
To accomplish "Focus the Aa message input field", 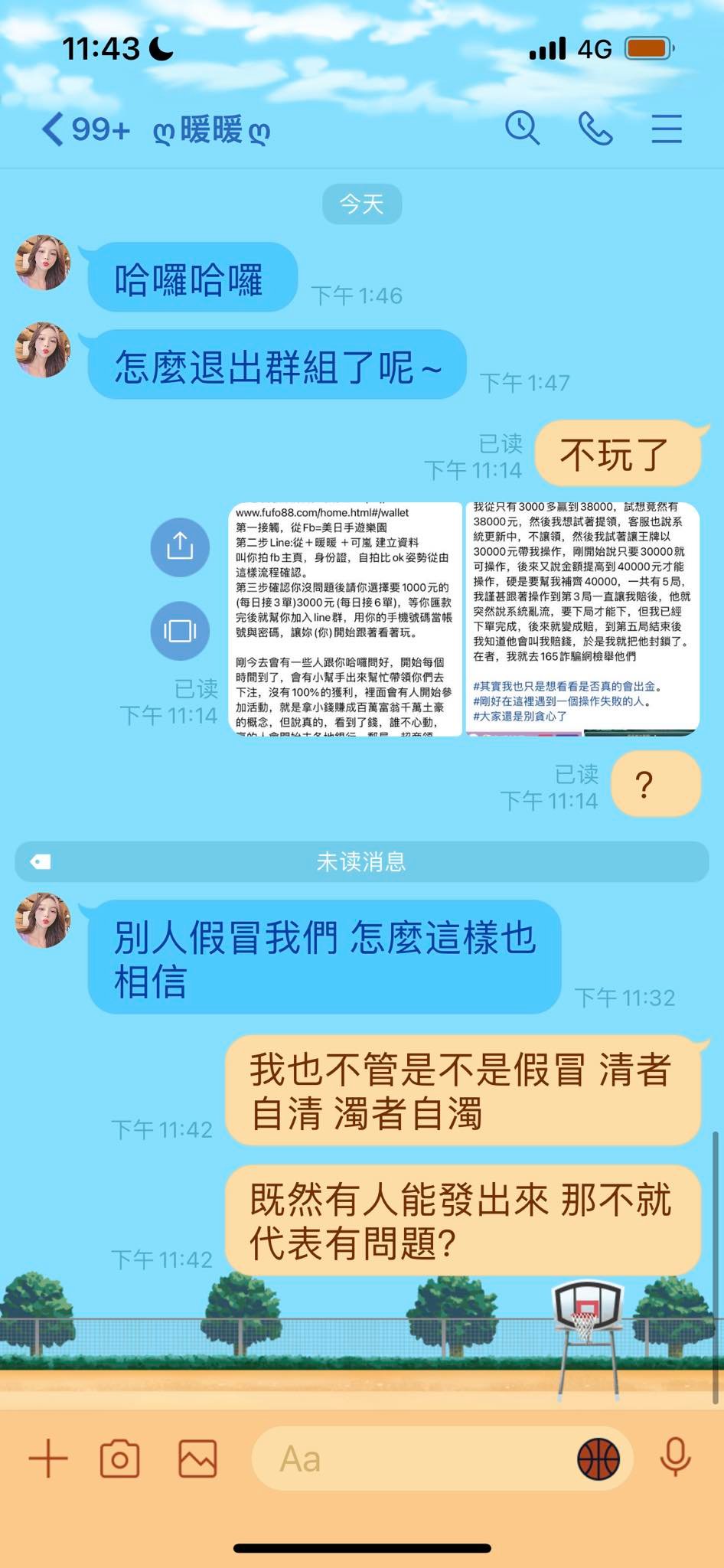I will click(x=413, y=1459).
